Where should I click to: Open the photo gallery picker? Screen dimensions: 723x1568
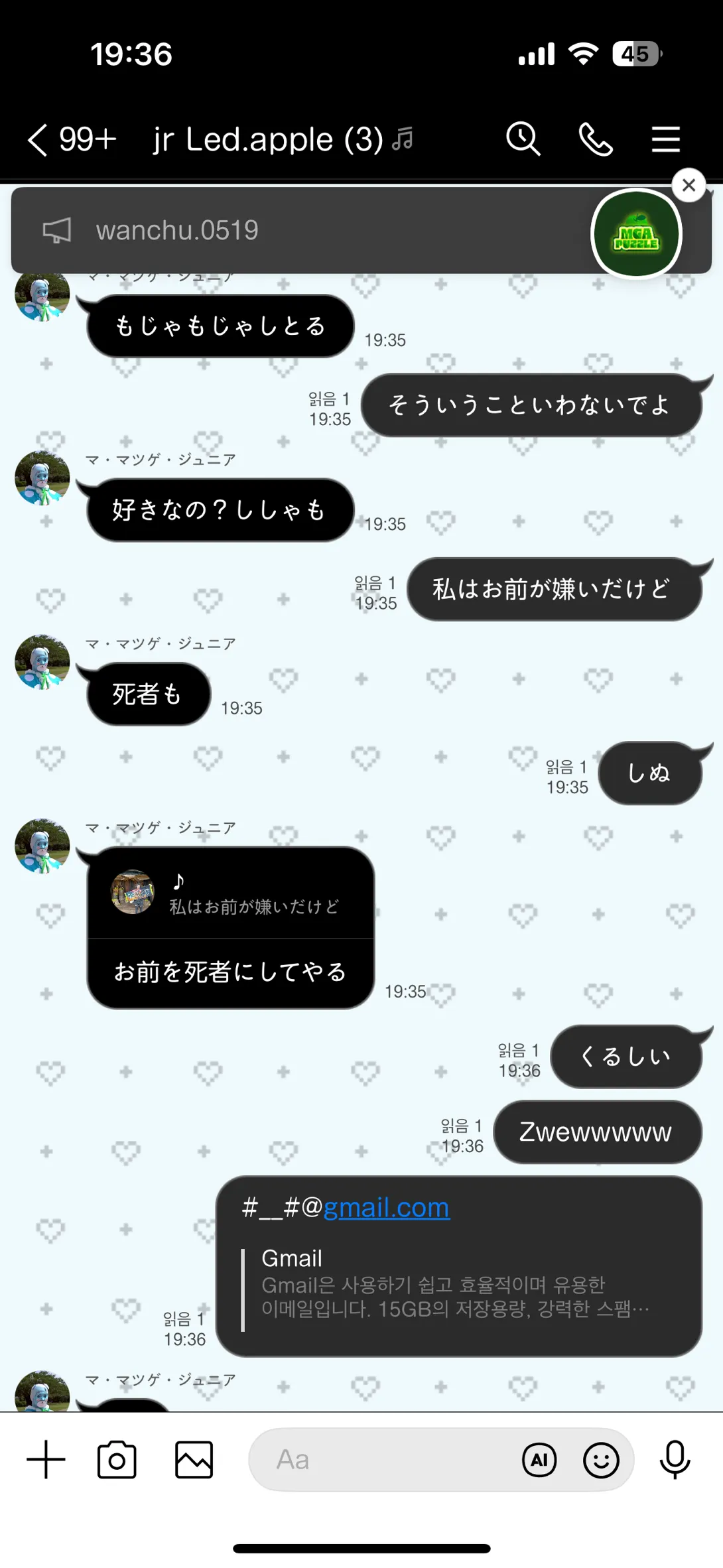click(194, 1459)
